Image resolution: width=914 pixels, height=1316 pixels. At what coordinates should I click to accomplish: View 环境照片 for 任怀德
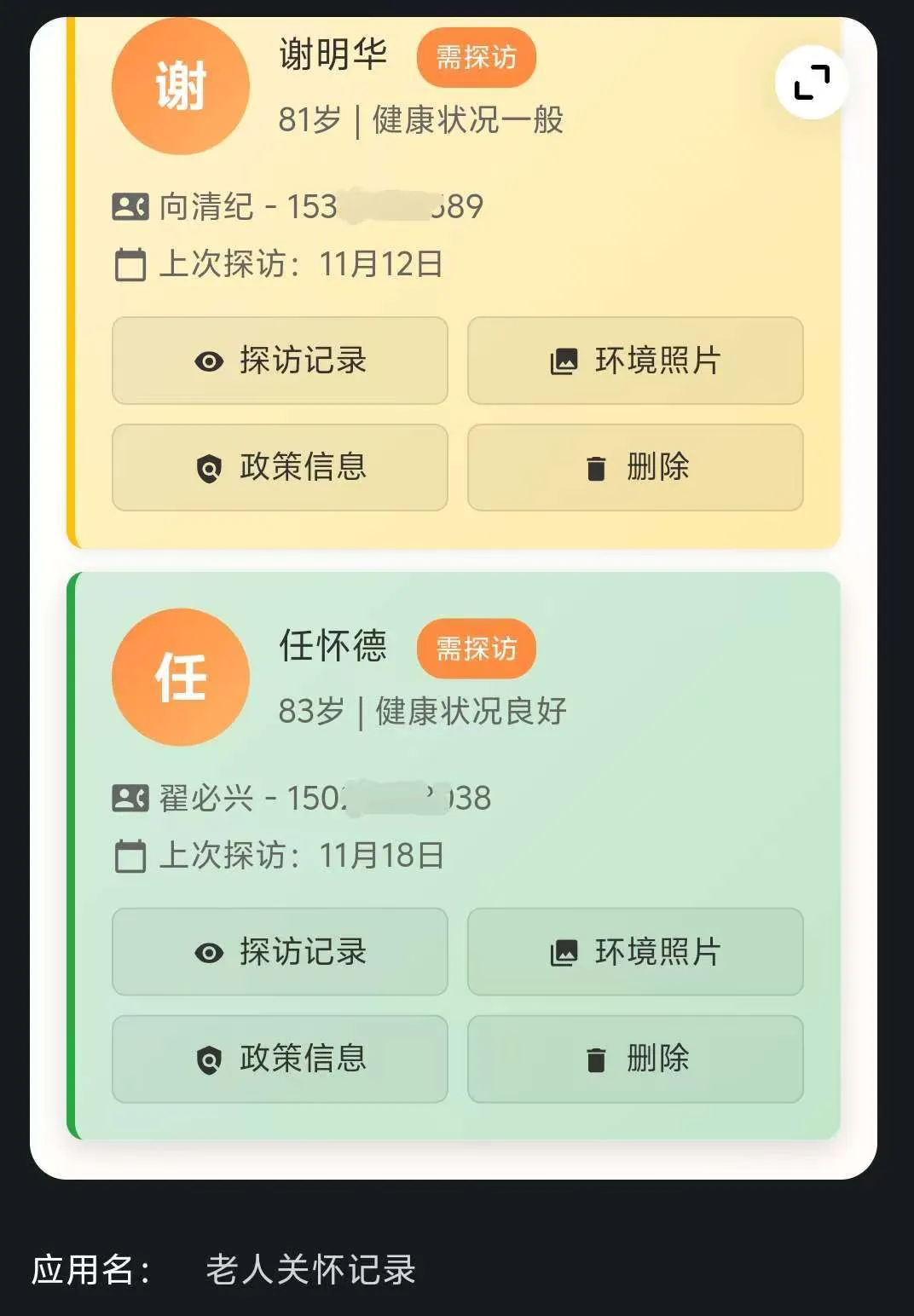635,952
